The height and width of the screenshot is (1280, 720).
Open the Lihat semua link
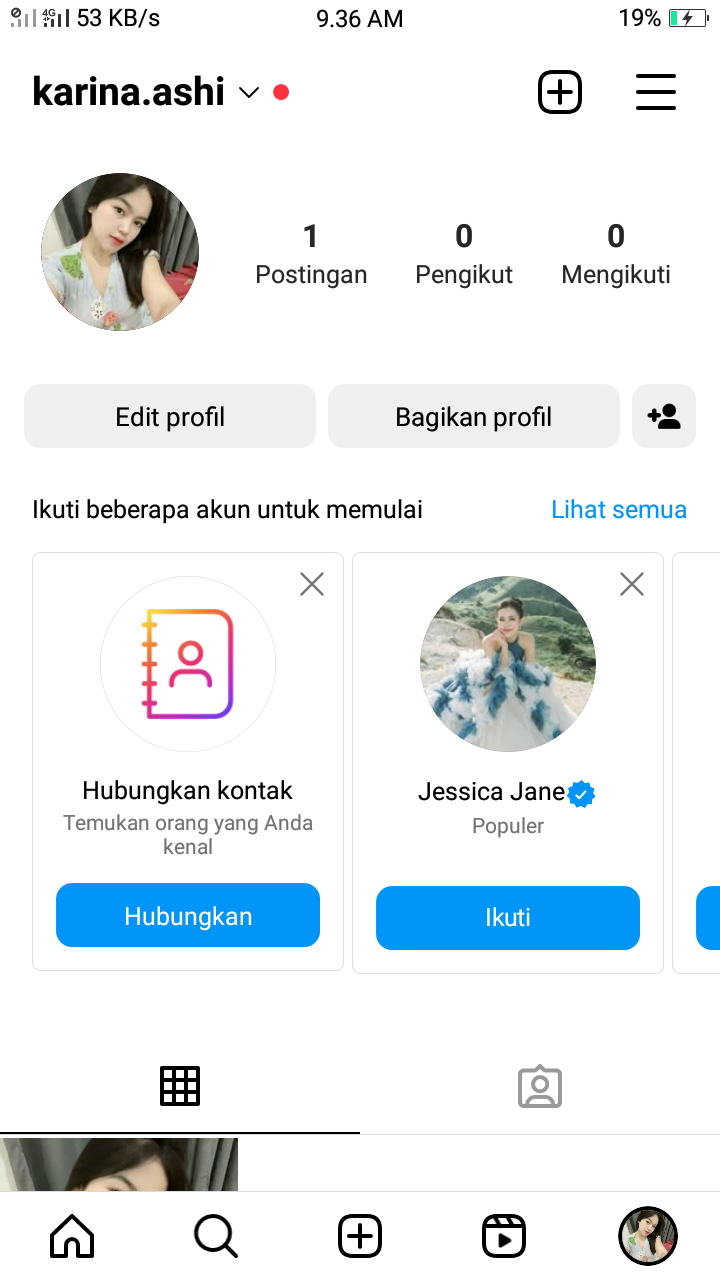point(619,510)
